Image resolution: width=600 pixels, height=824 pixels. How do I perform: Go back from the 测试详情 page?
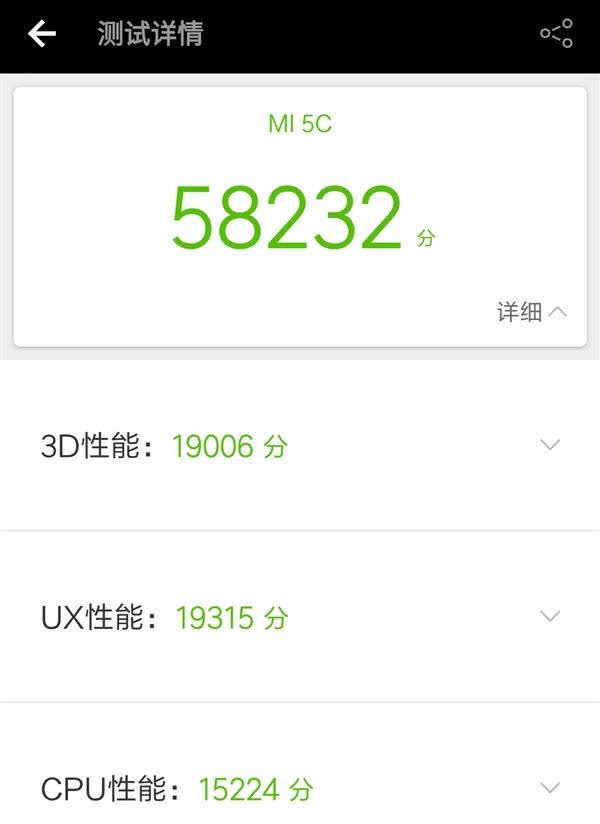click(x=42, y=33)
